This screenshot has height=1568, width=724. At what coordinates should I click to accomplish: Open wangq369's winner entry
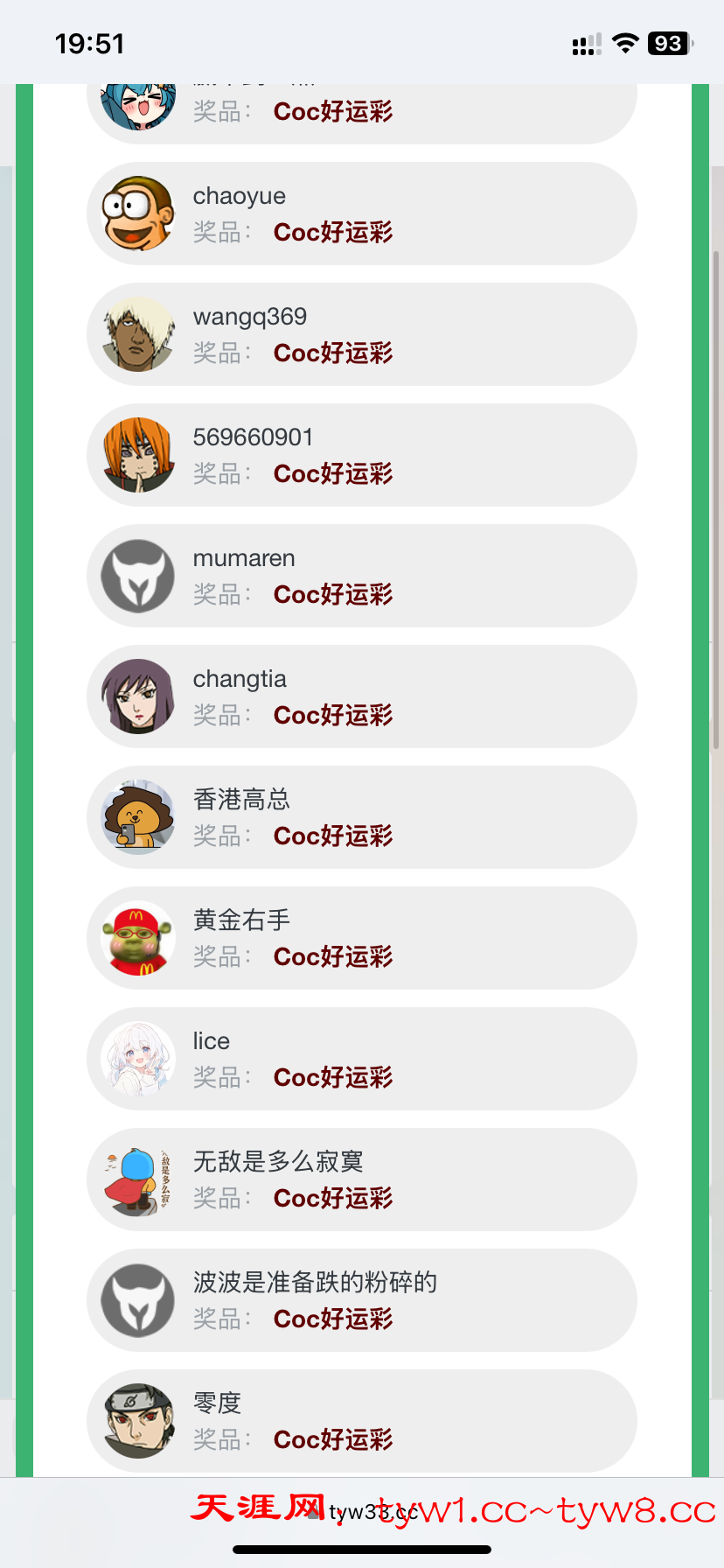(362, 334)
